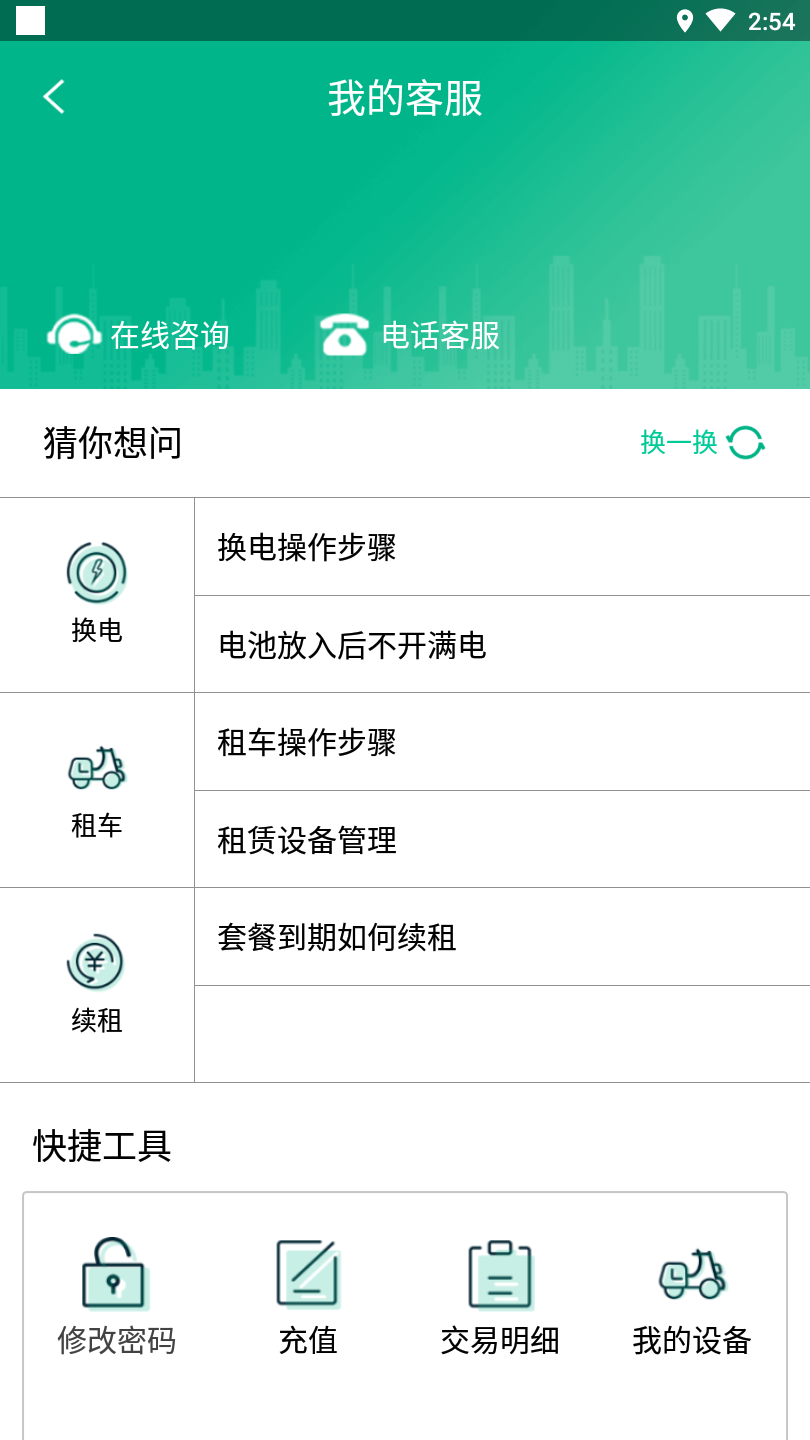This screenshot has width=810, height=1440.
Task: Refresh questions with 换一换
Action: click(702, 442)
